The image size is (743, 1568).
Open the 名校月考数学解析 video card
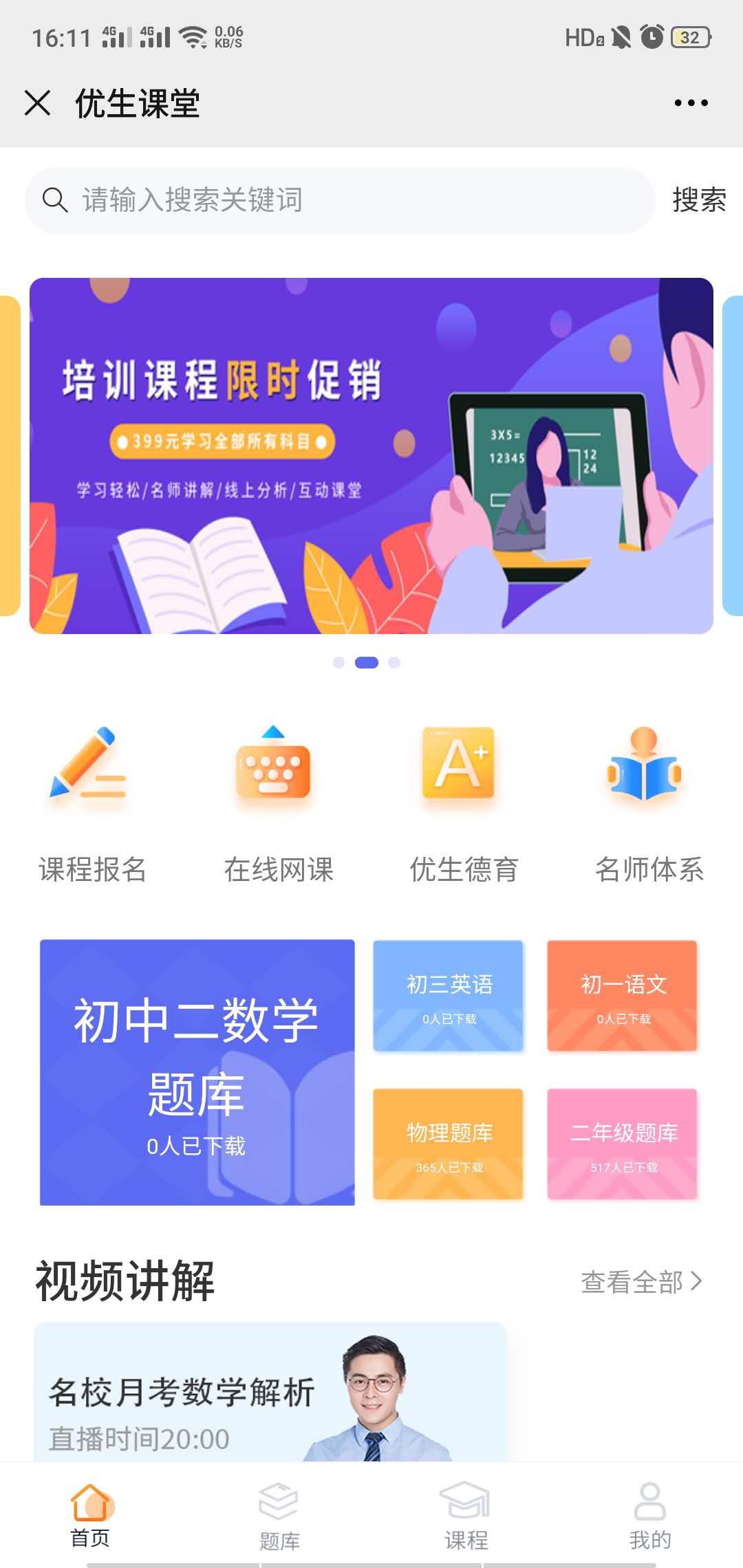pyautogui.click(x=270, y=1396)
